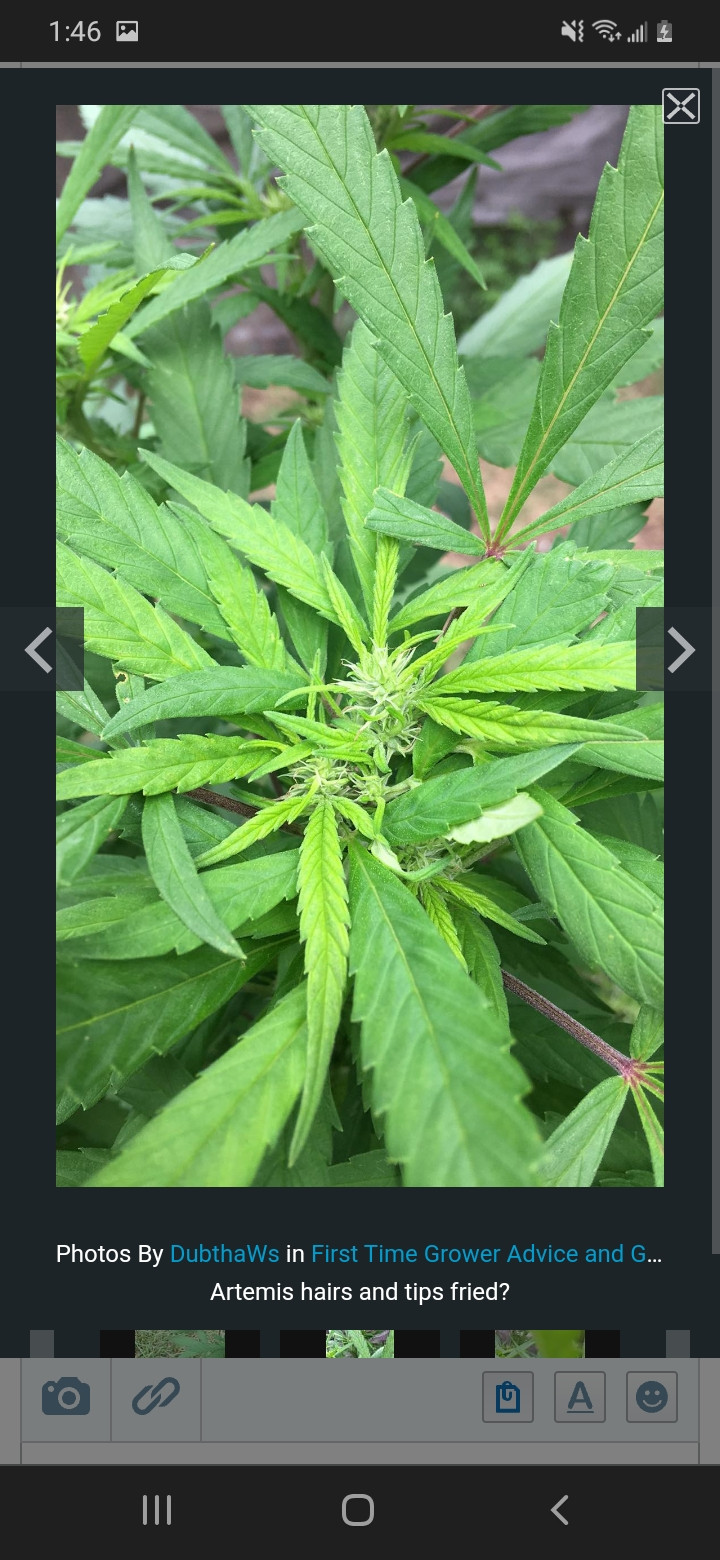Tap the camera icon to attach a photo
The height and width of the screenshot is (1560, 720).
pos(66,1396)
